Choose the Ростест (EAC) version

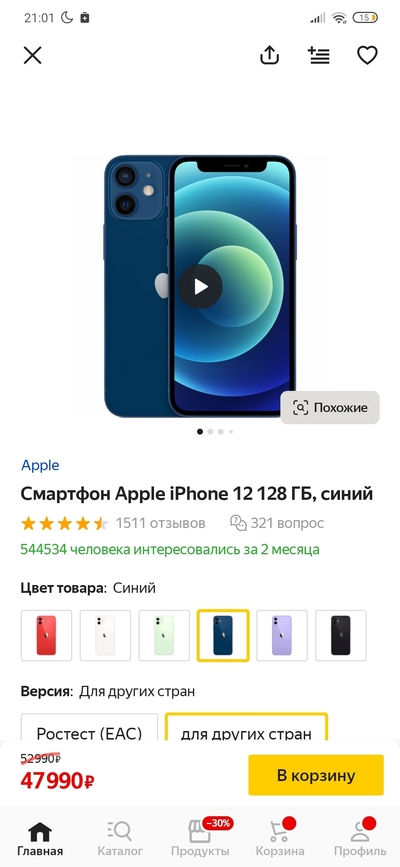coord(90,728)
